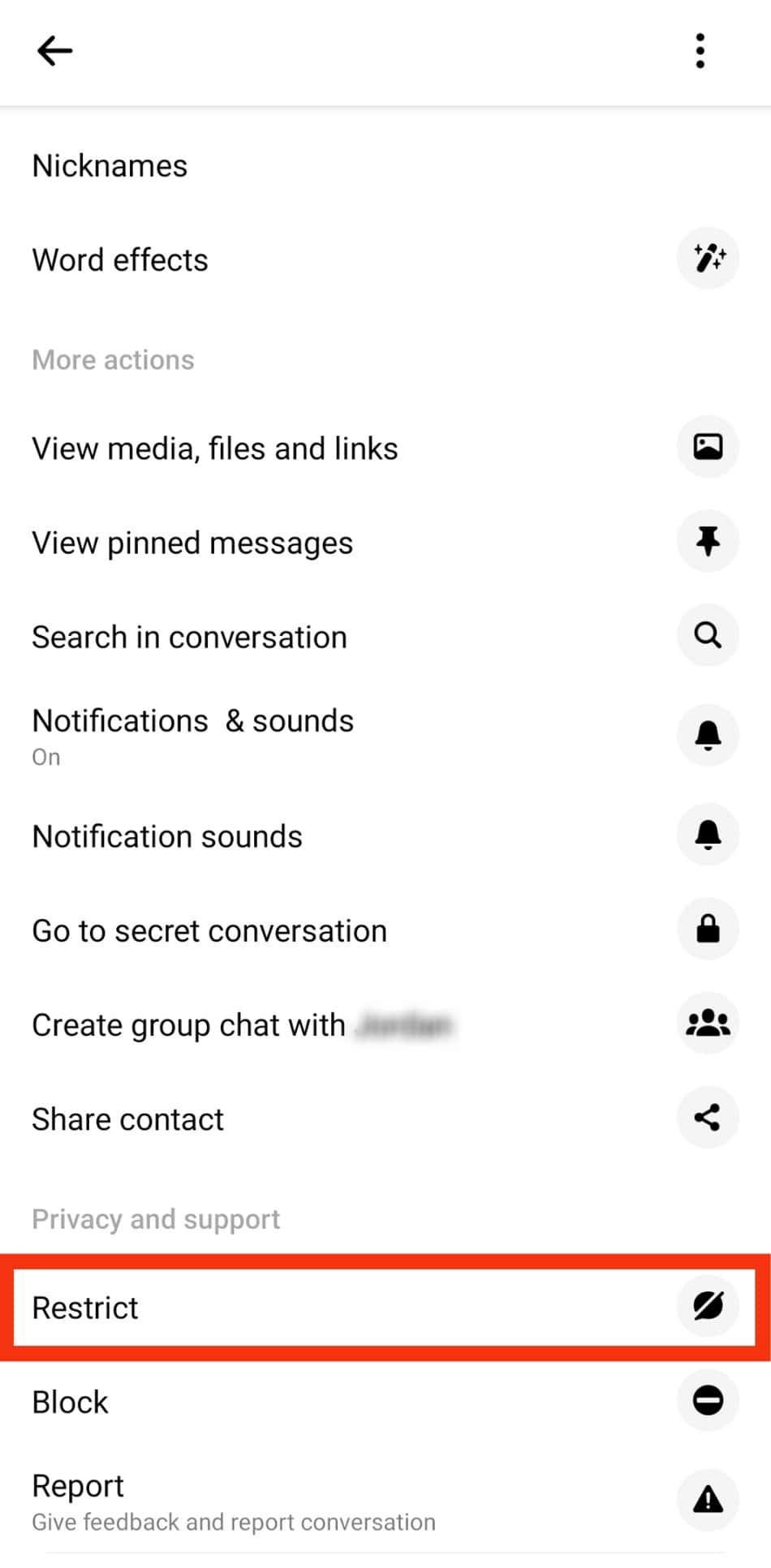Screen dimensions: 771x1568
Task: Select Search in conversation
Action: [x=189, y=638]
